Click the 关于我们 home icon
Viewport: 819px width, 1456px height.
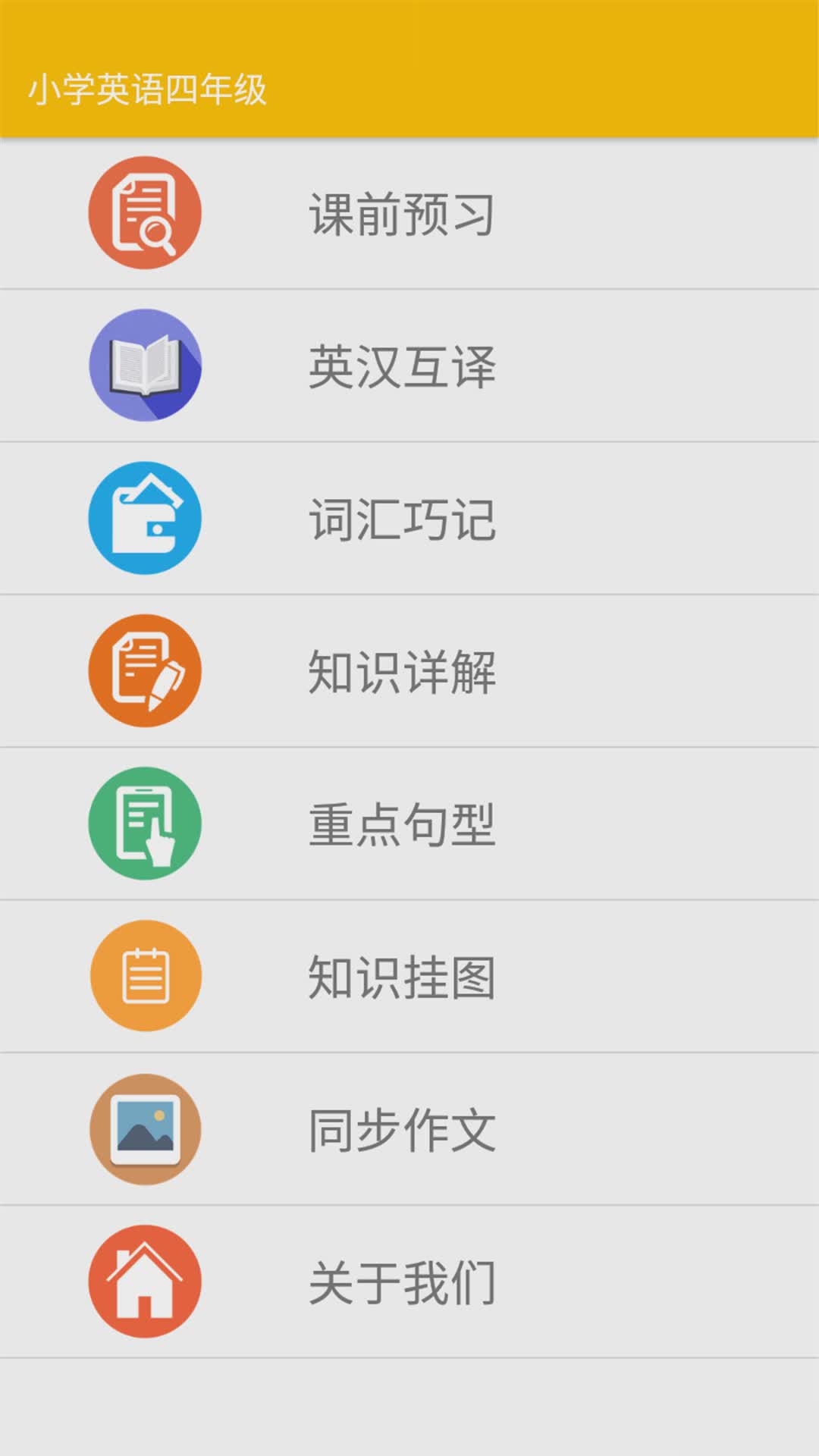(145, 1282)
